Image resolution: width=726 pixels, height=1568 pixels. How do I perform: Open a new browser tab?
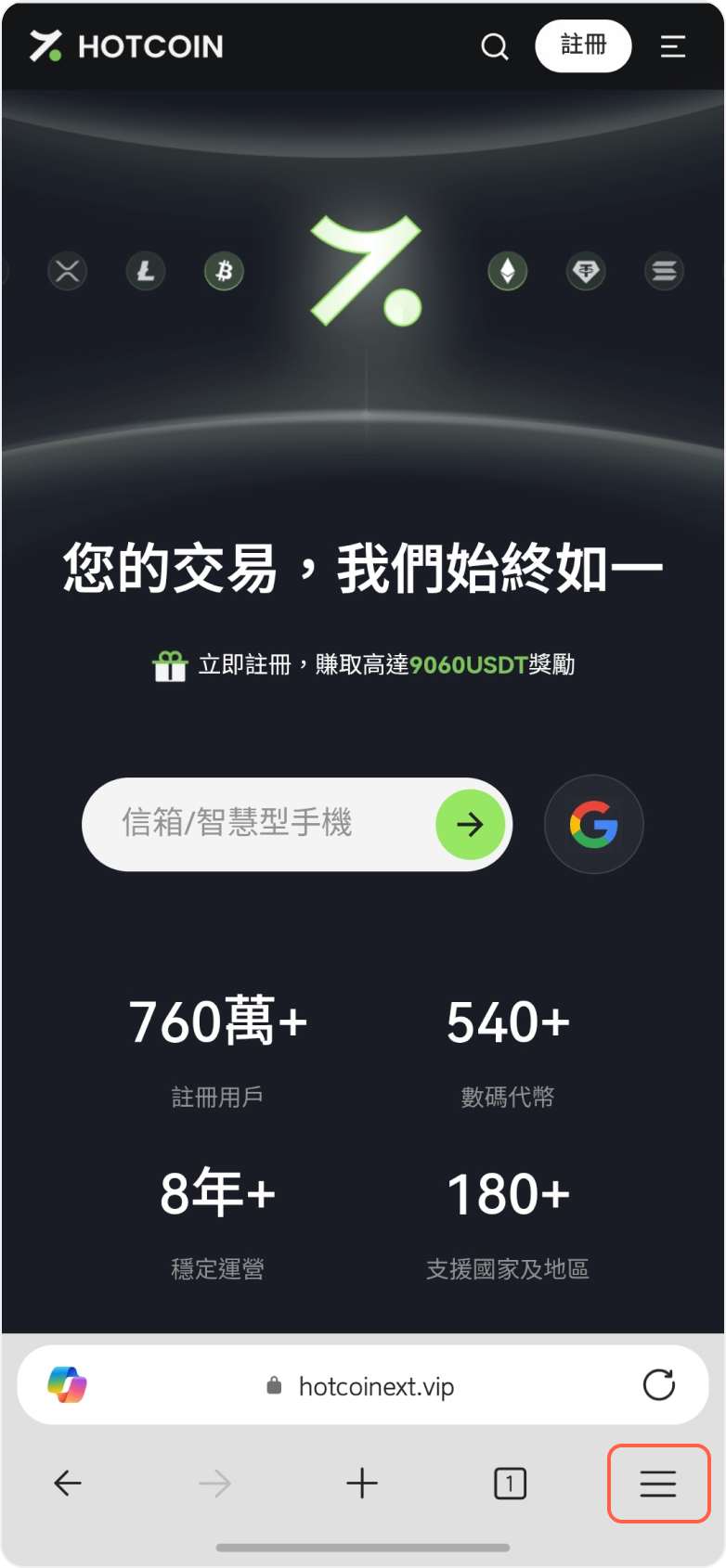point(362,1484)
